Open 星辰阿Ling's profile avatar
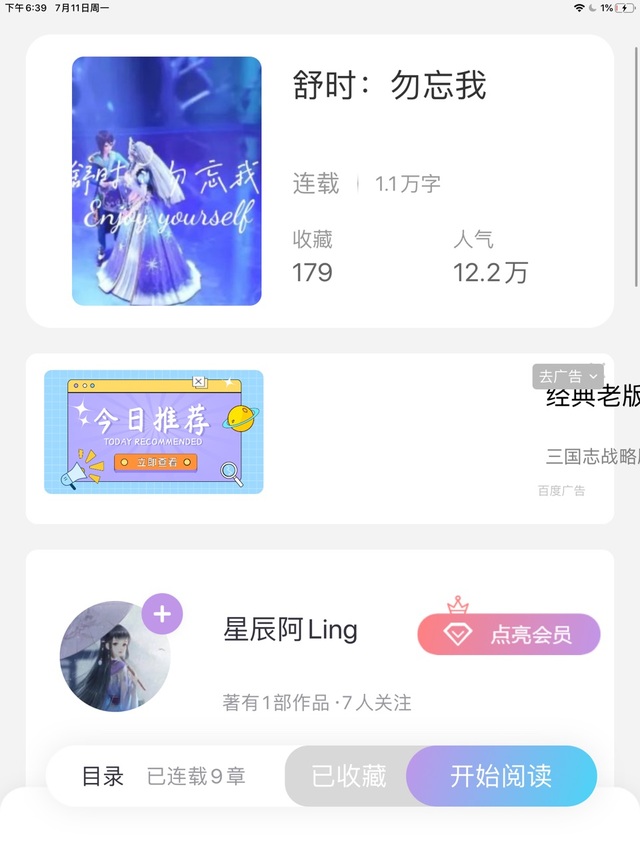Screen dimensions: 640x853 pos(114,656)
